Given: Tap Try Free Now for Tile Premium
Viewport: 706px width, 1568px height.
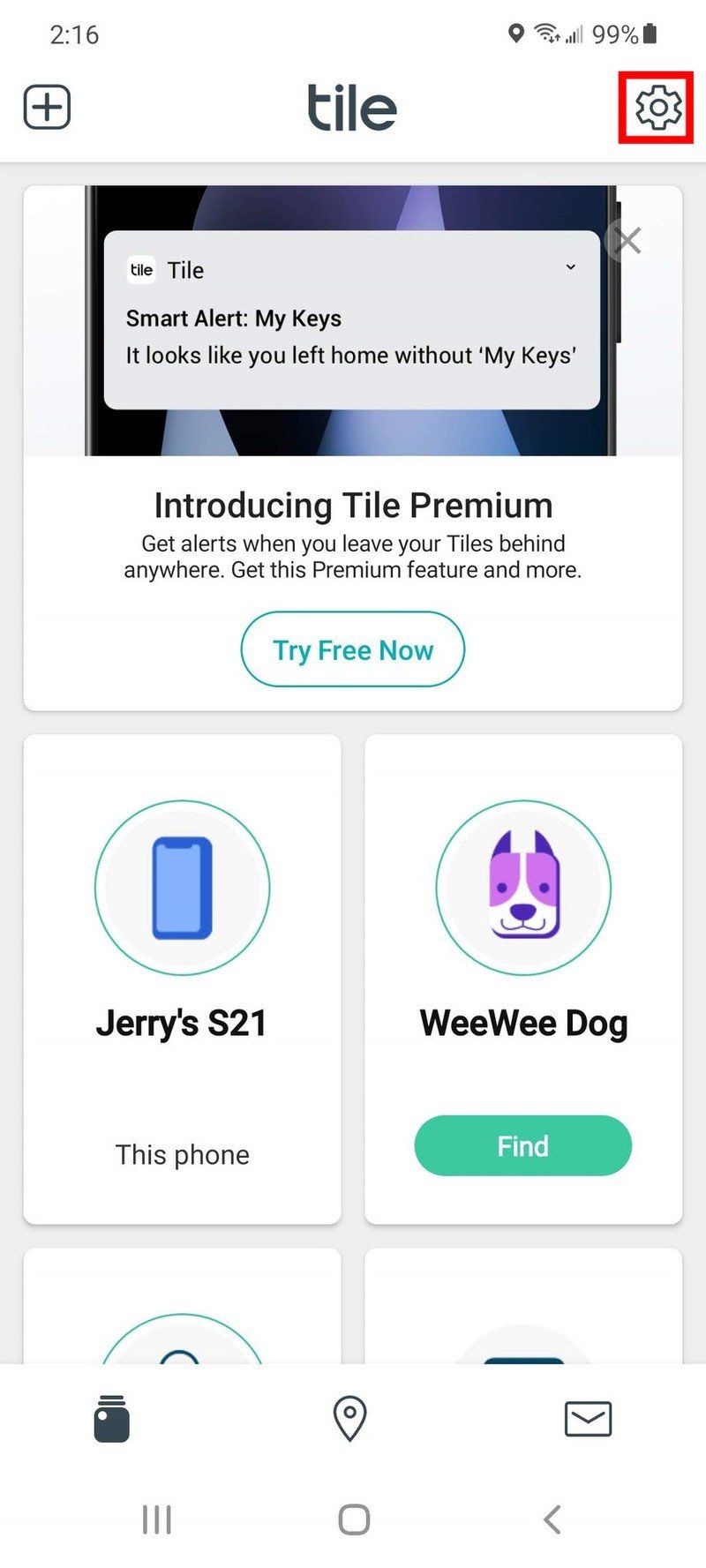Looking at the screenshot, I should click(x=352, y=649).
